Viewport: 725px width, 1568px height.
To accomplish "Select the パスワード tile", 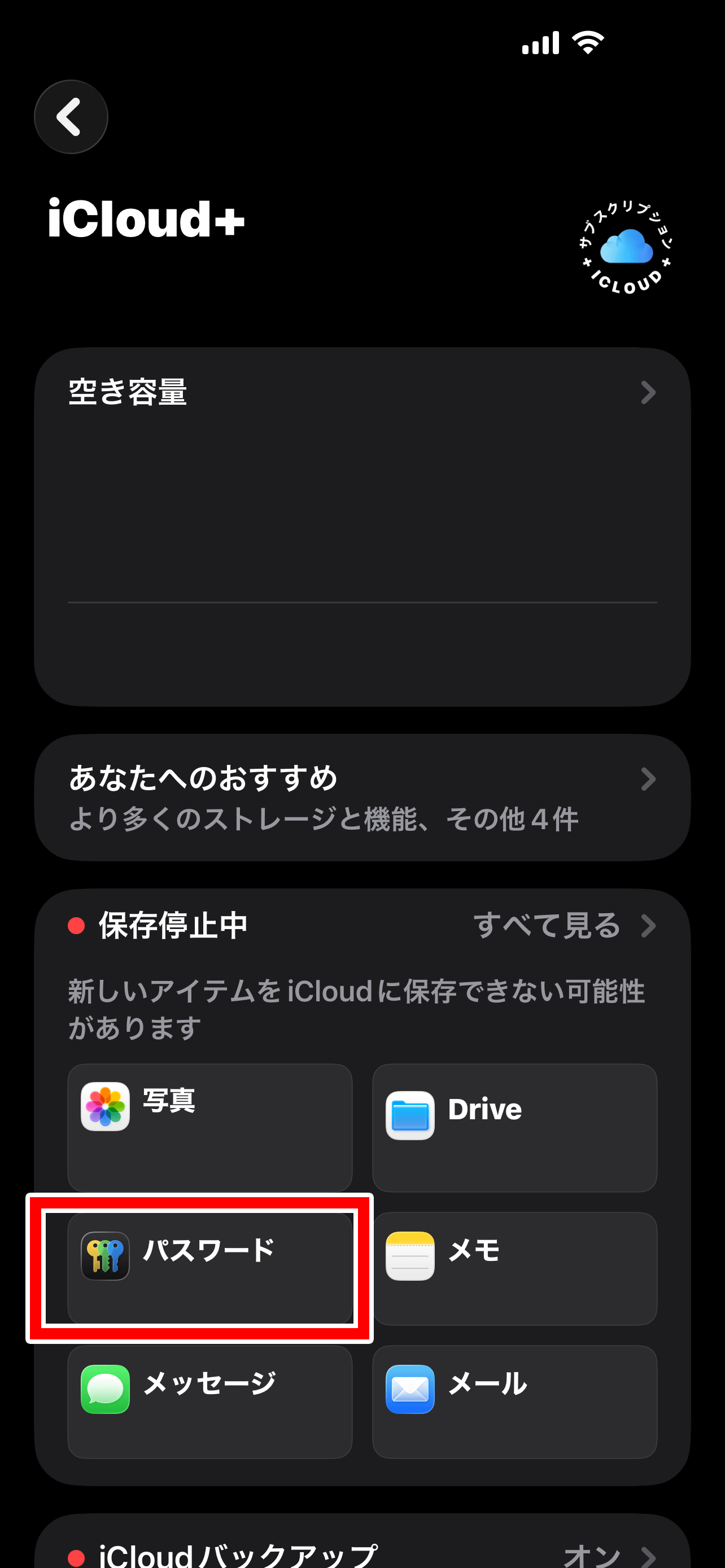I will click(x=209, y=1268).
